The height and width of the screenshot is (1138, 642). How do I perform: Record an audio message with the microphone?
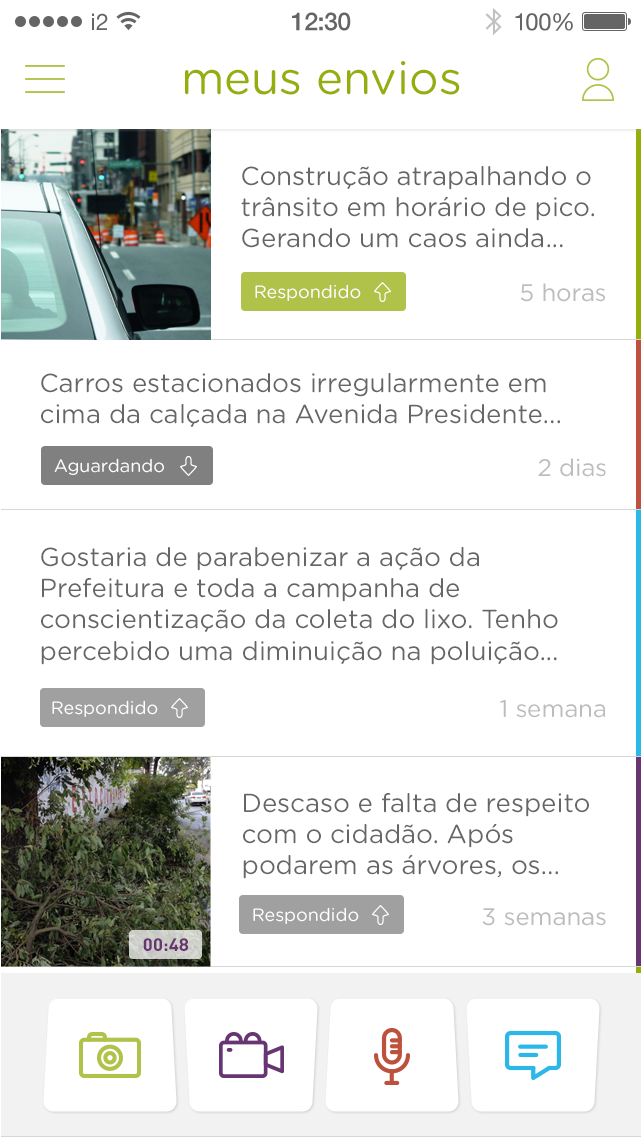tap(392, 1055)
